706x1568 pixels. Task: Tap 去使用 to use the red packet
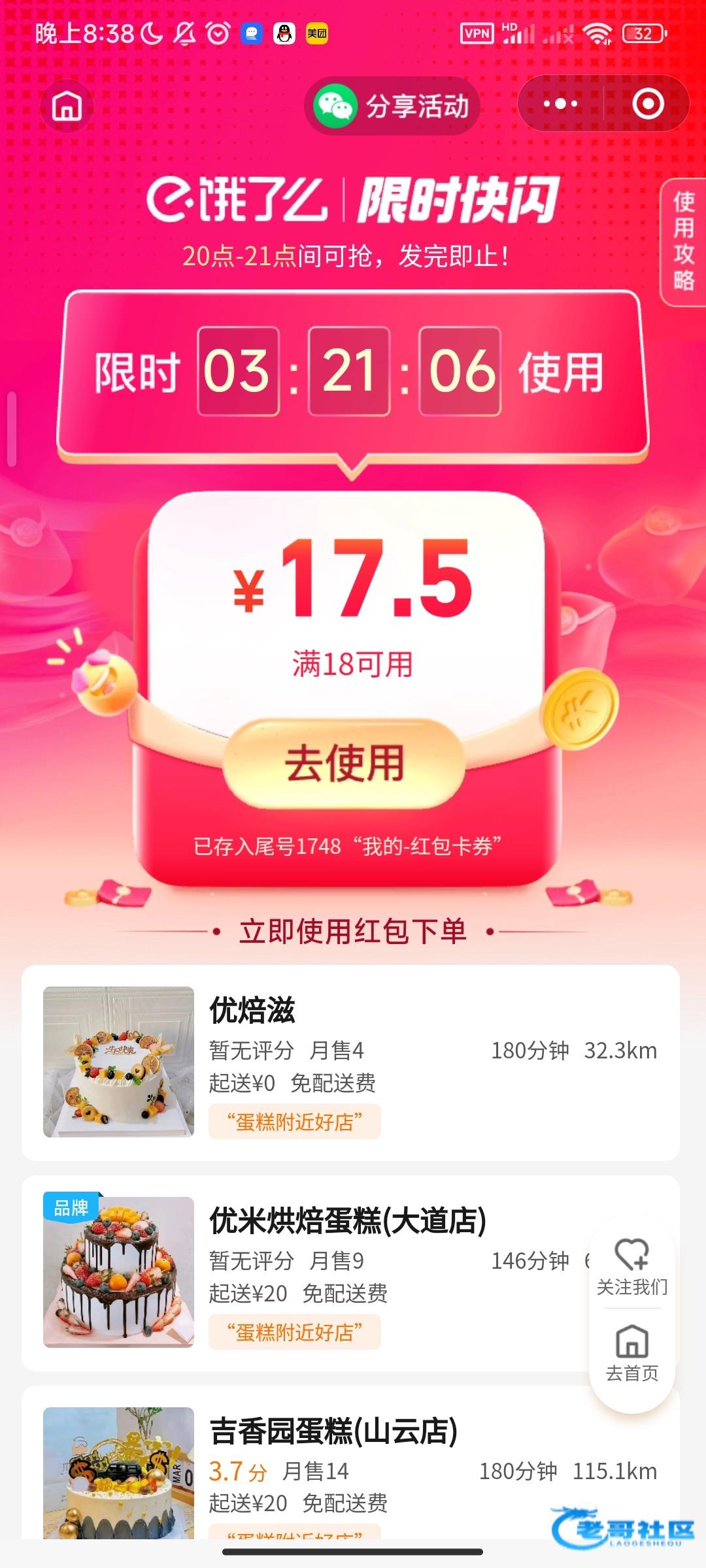345,763
